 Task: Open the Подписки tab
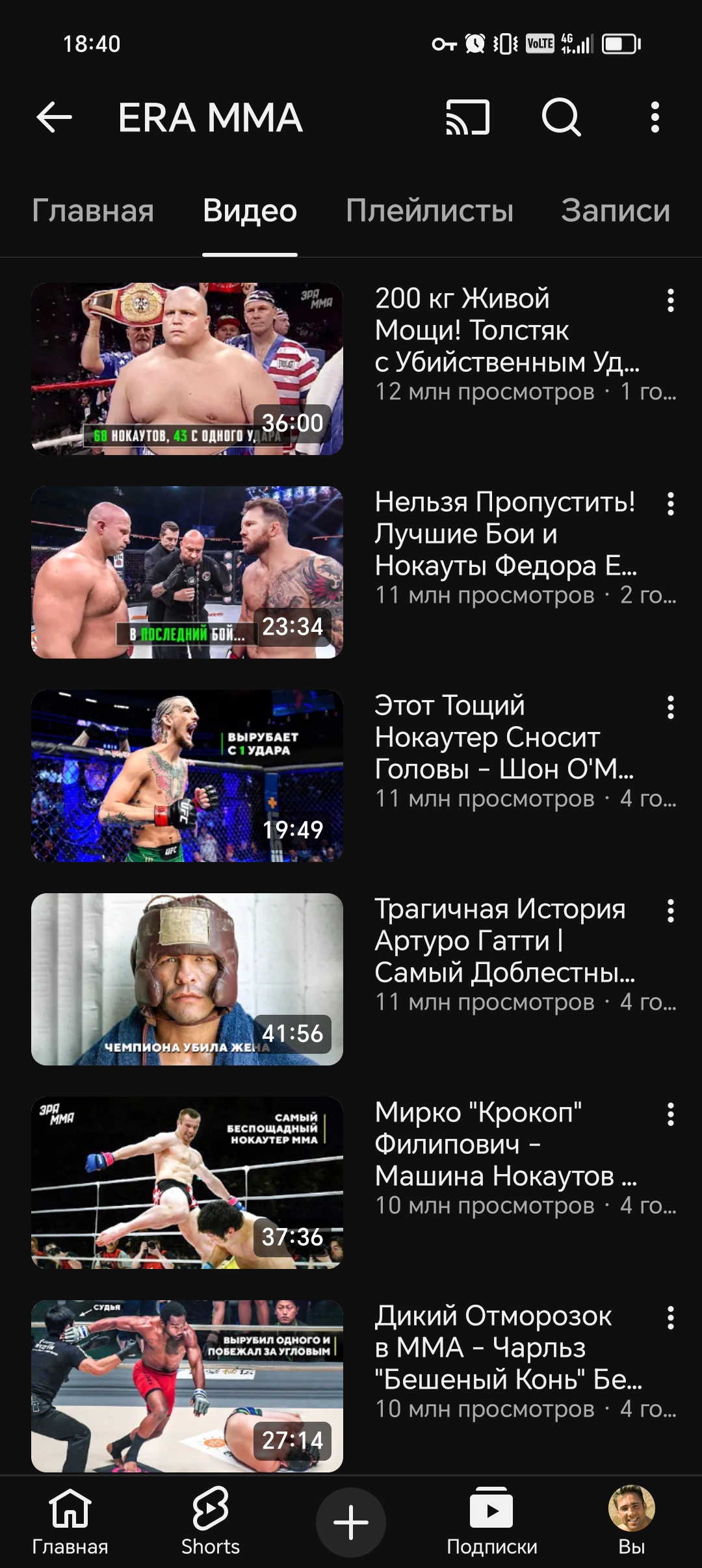click(491, 1521)
